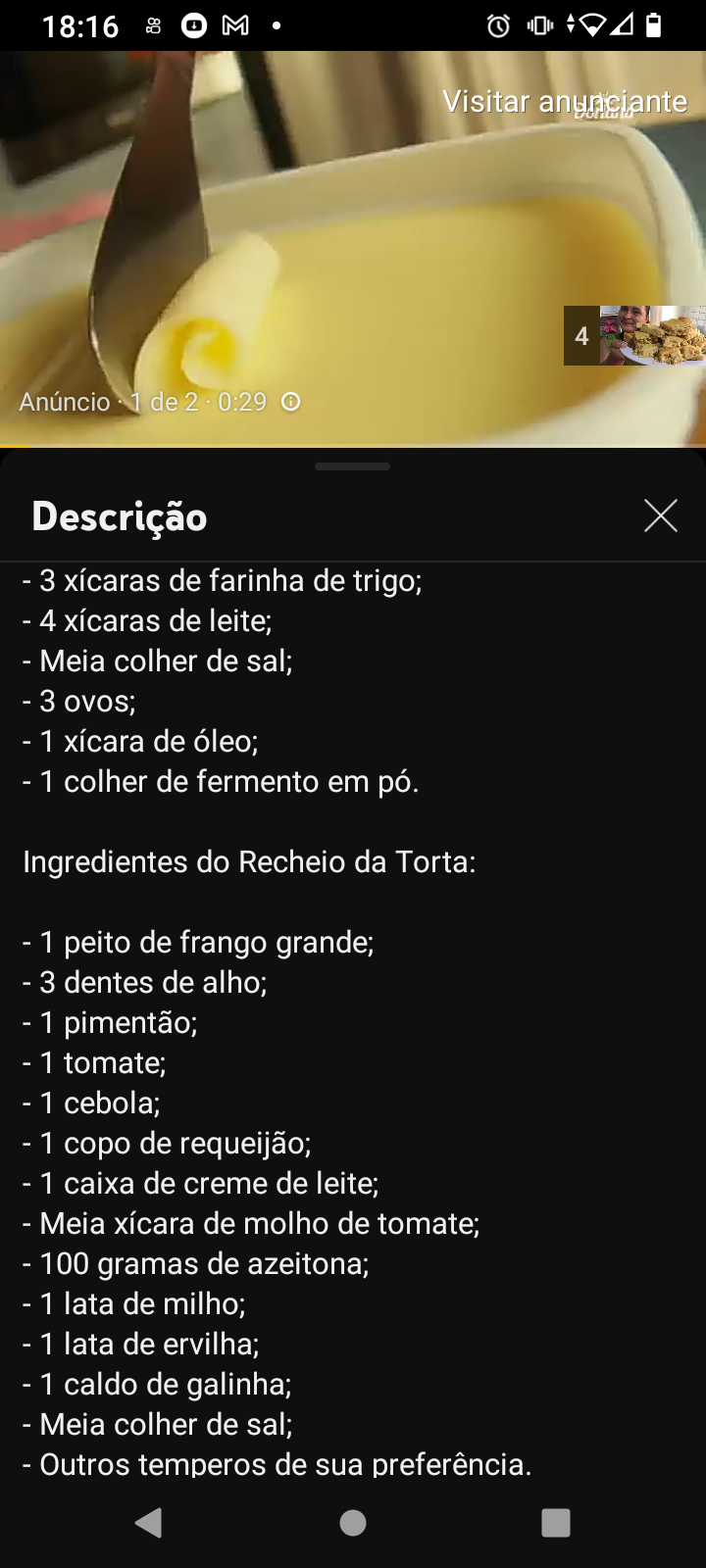Tap the description panel drag handle
The image size is (706, 1568).
pyautogui.click(x=353, y=466)
